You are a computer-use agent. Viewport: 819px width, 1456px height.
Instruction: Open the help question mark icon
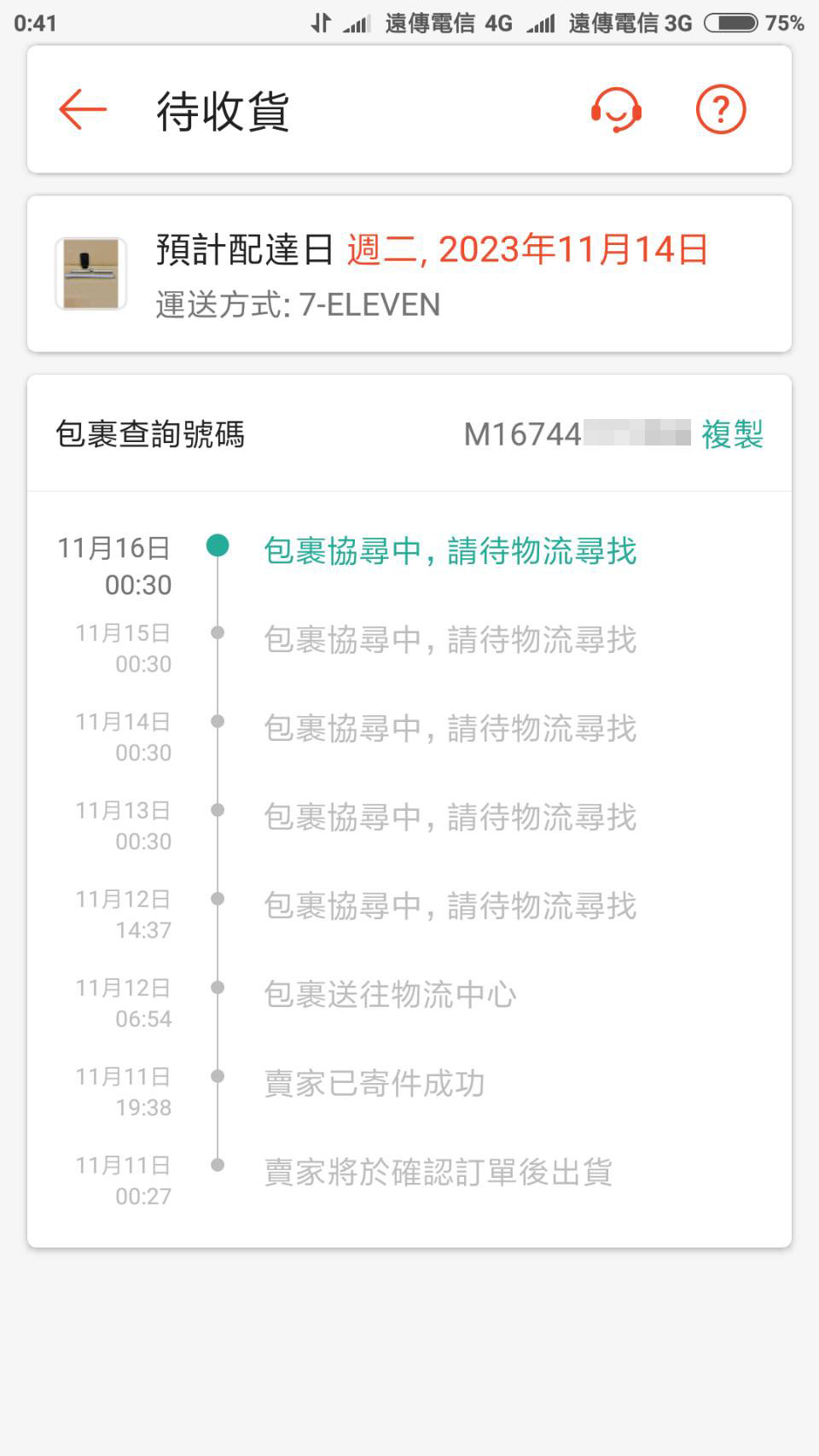721,110
